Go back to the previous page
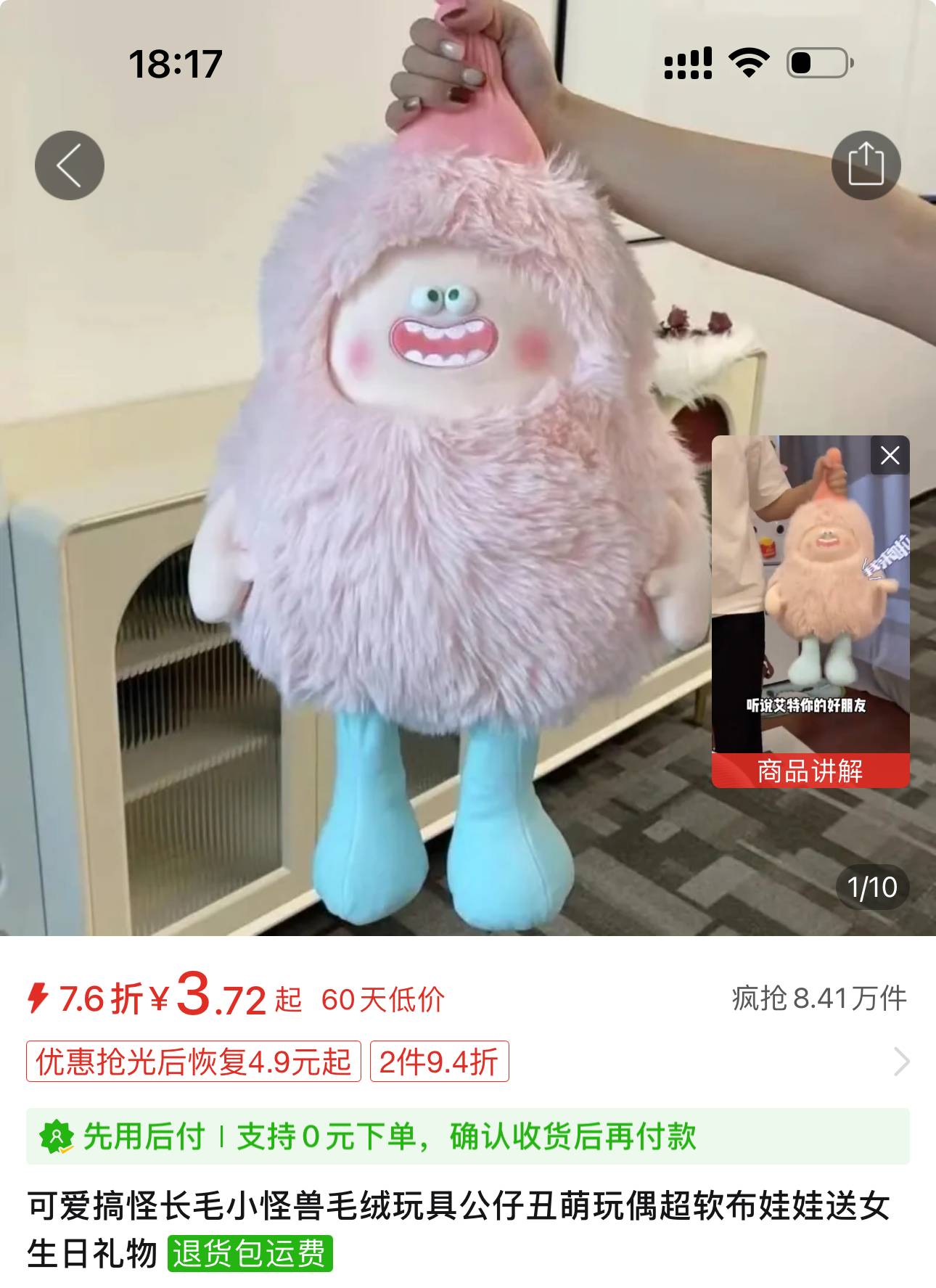This screenshot has height=1288, width=936. (70, 165)
